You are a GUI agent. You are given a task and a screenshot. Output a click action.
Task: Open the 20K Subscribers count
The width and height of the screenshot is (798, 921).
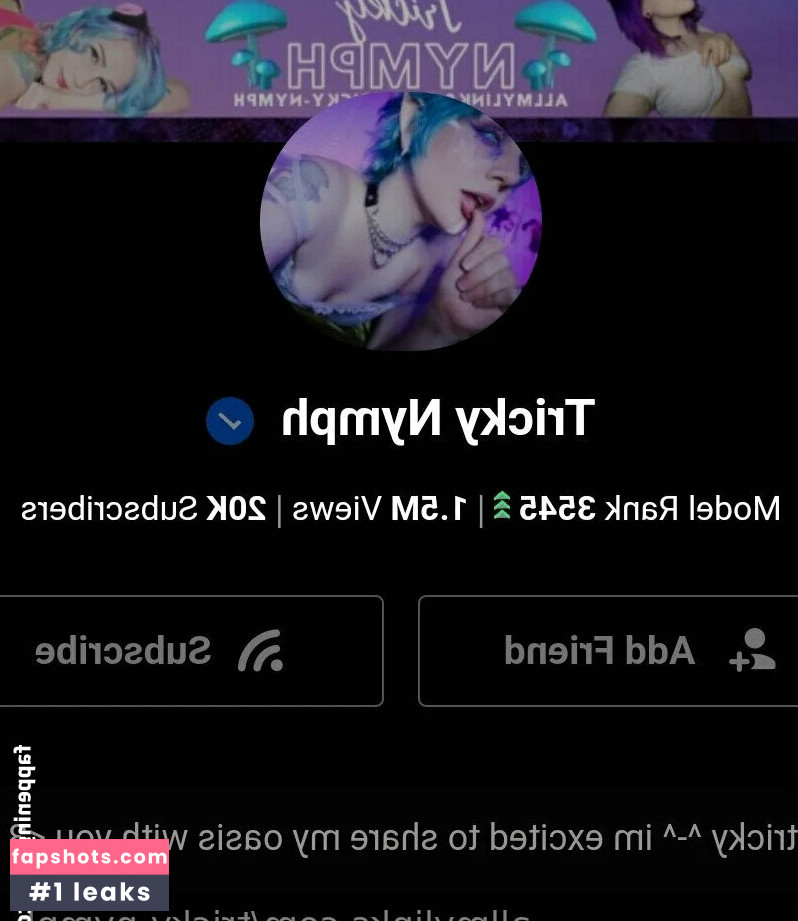[x=143, y=508]
